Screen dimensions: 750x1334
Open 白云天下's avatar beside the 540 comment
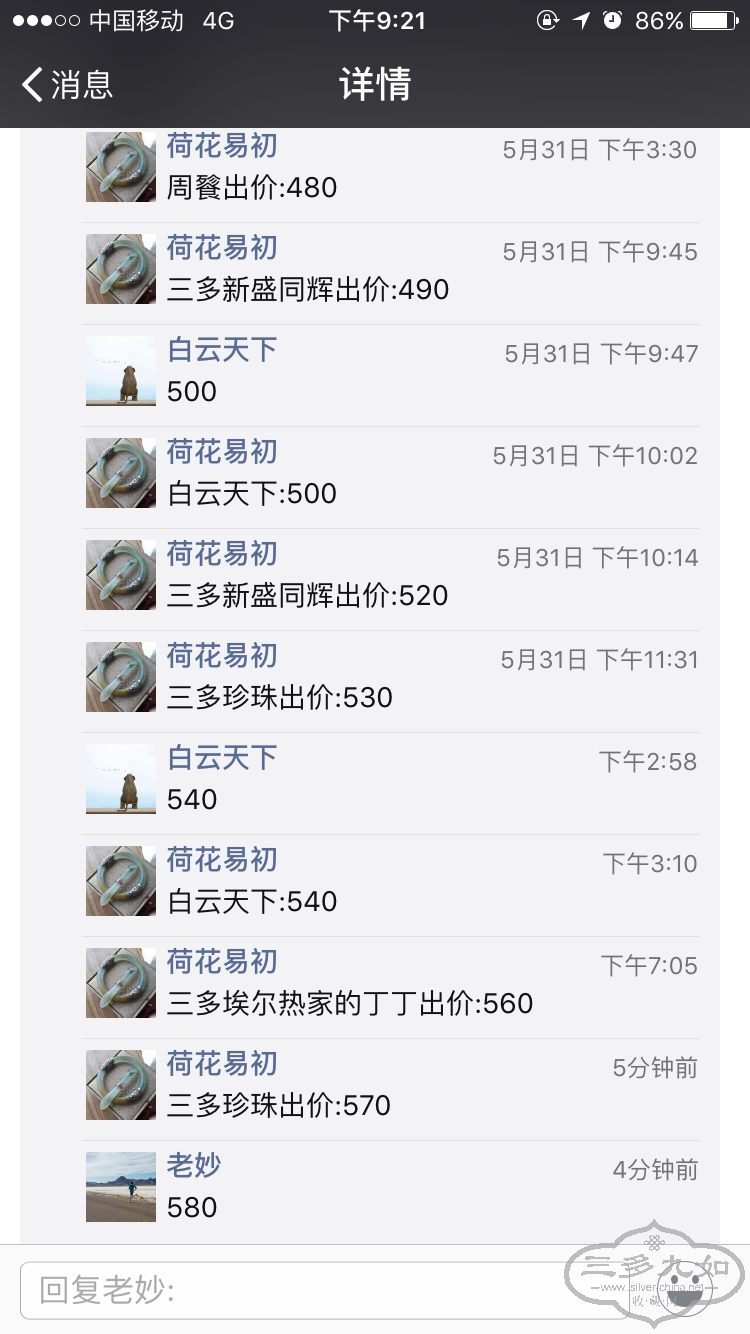click(x=121, y=779)
